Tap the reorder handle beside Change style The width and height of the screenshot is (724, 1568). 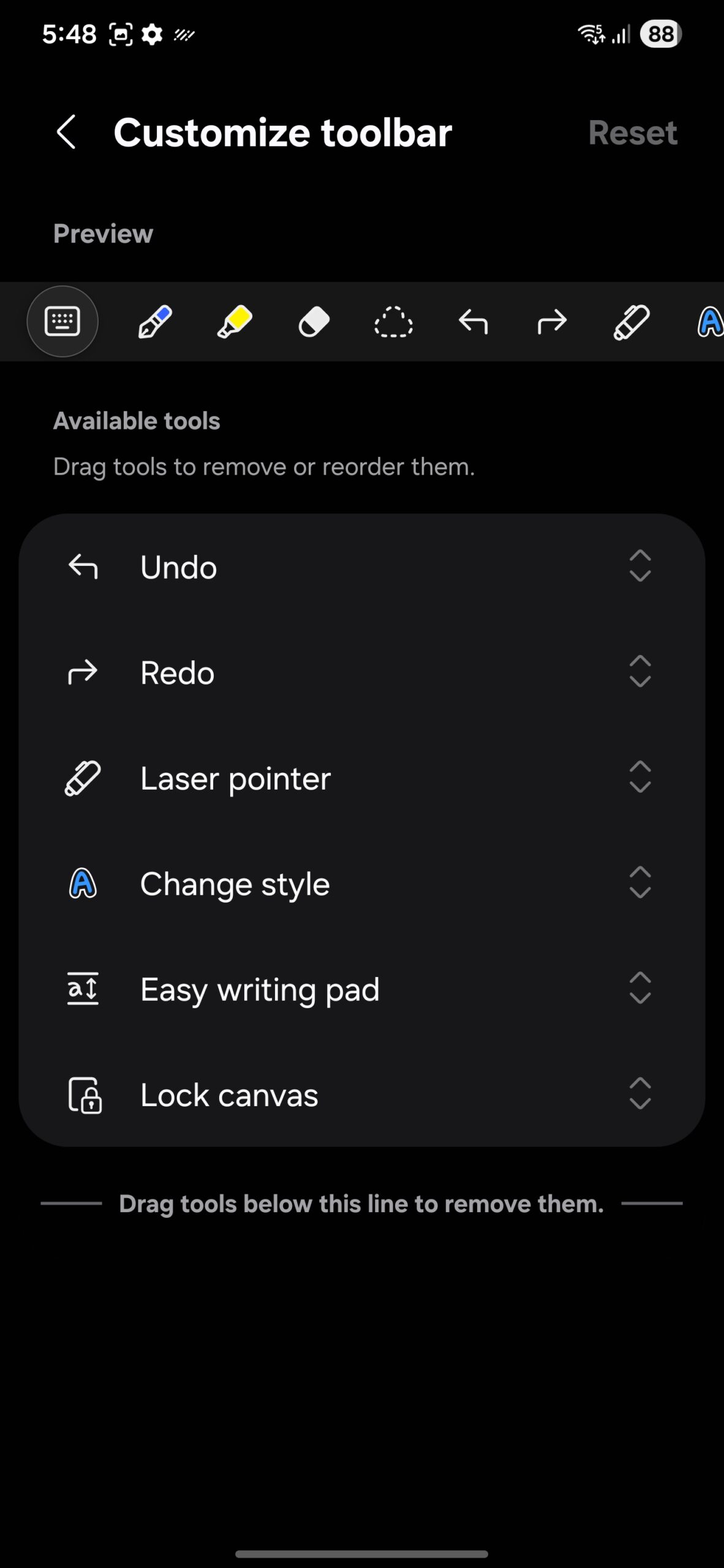point(640,883)
